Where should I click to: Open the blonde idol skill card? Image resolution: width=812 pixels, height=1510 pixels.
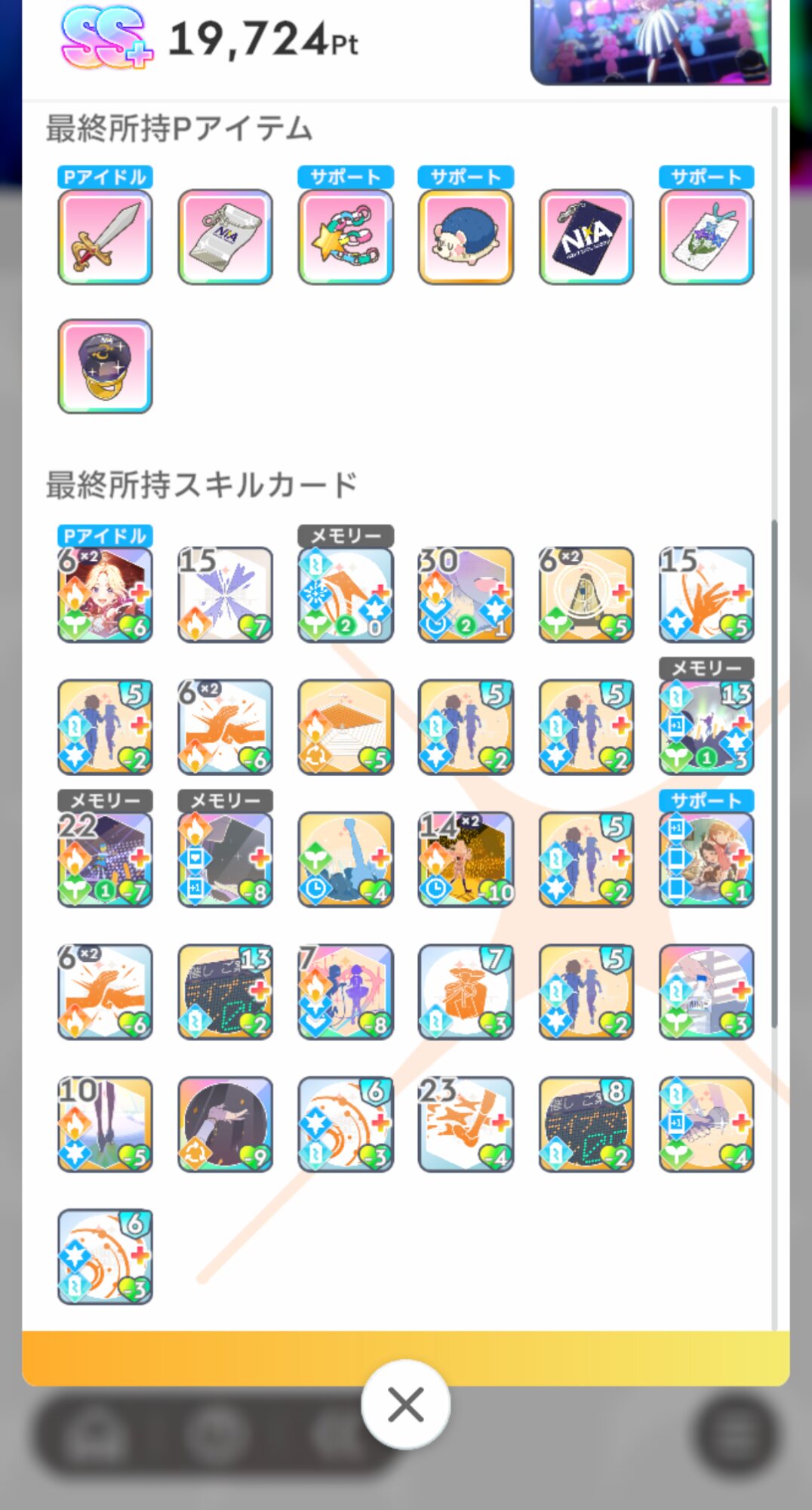[105, 595]
